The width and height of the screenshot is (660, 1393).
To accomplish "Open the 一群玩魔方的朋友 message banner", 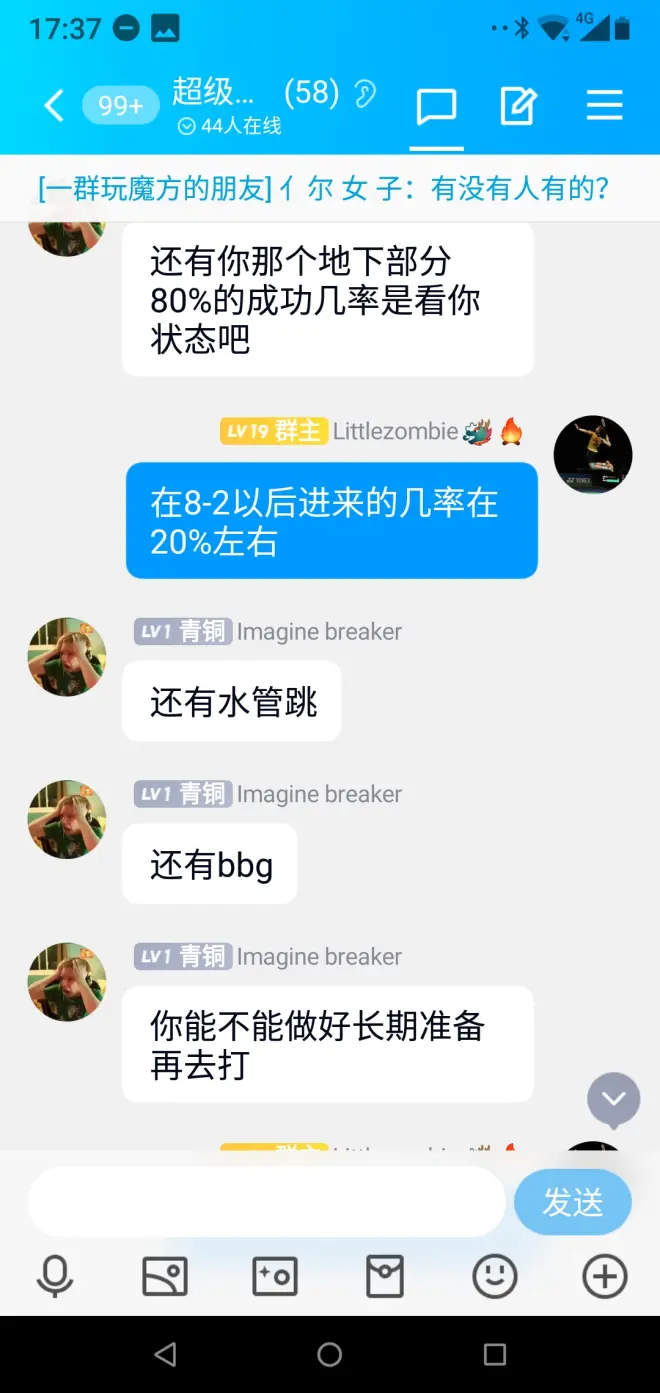I will tap(325, 189).
